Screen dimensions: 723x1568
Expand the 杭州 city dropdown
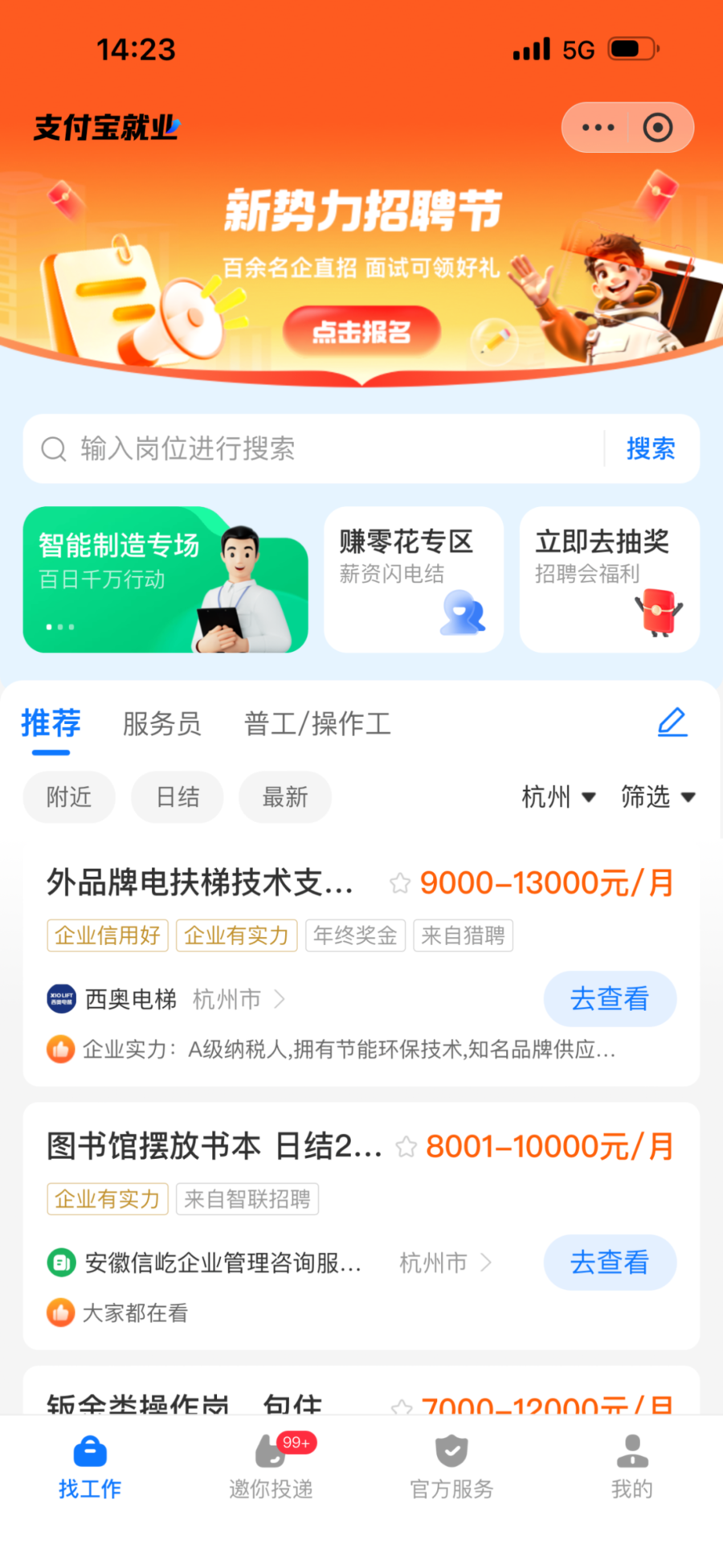click(x=558, y=797)
